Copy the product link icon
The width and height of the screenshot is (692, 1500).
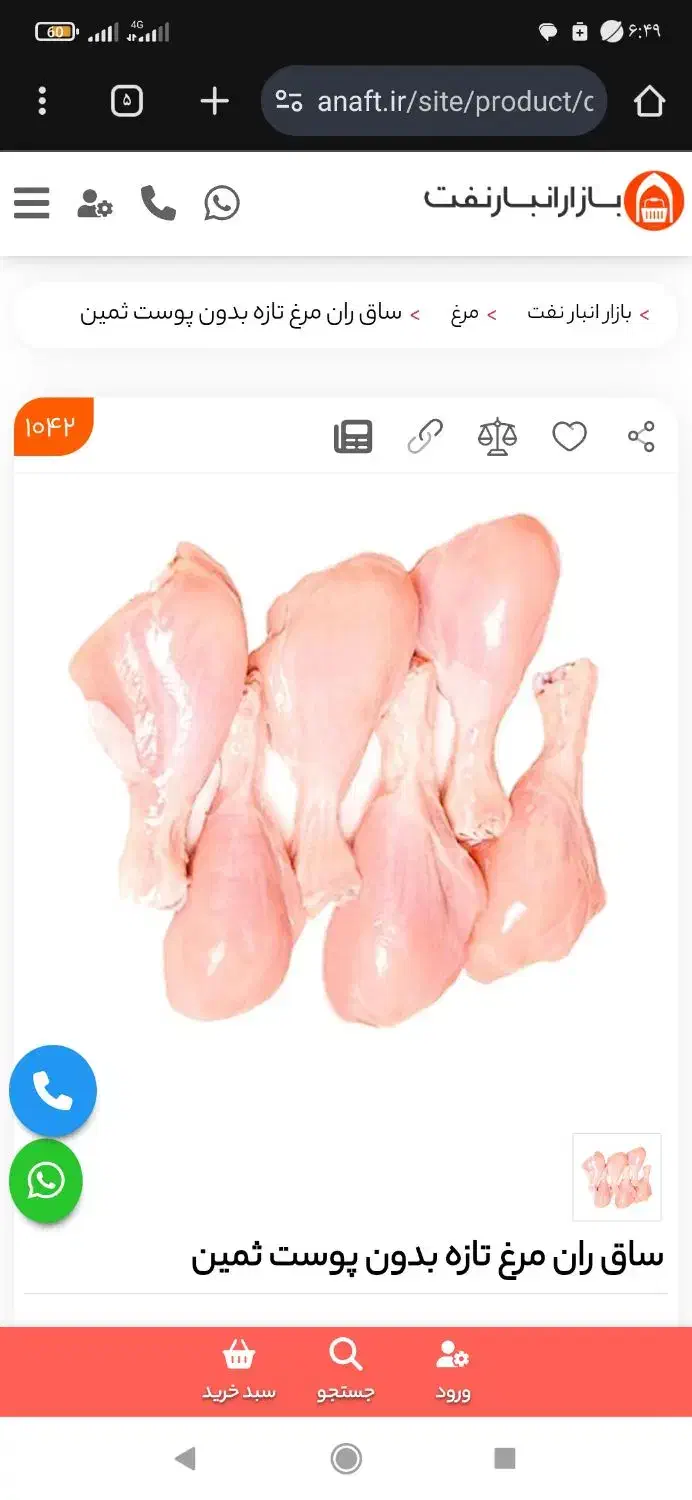point(425,437)
